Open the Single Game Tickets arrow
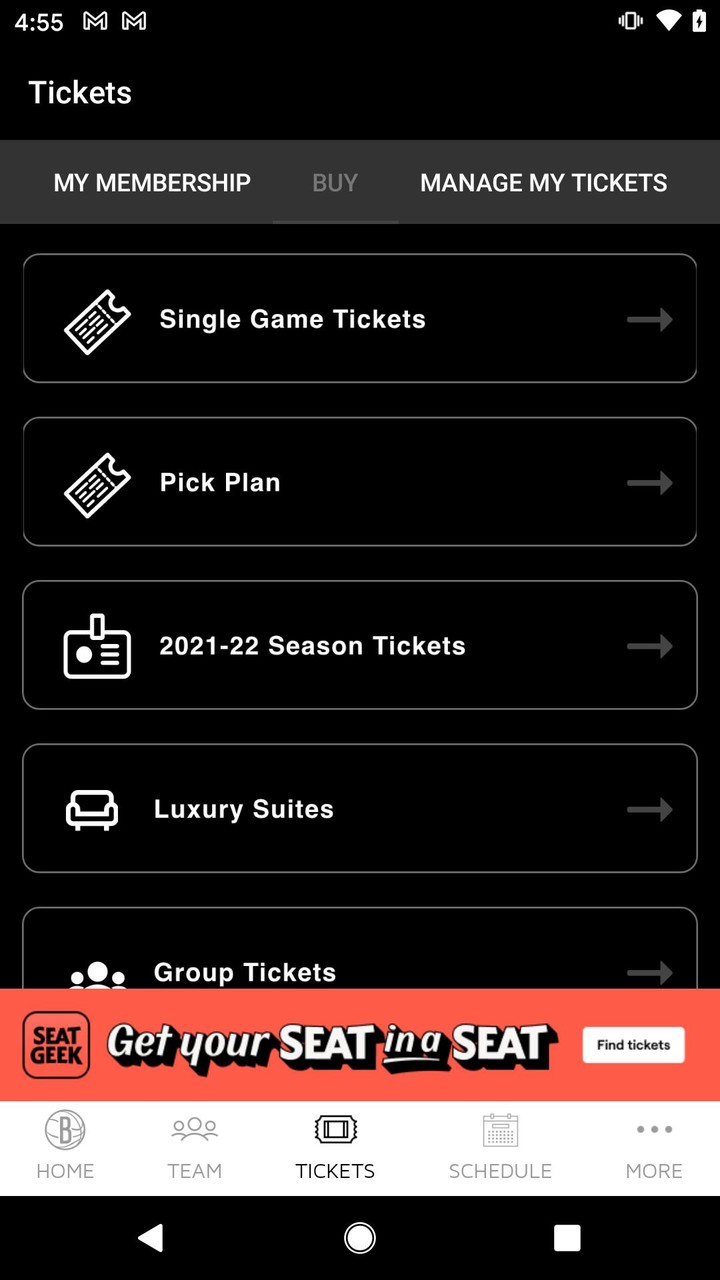This screenshot has width=720, height=1280. pos(648,318)
